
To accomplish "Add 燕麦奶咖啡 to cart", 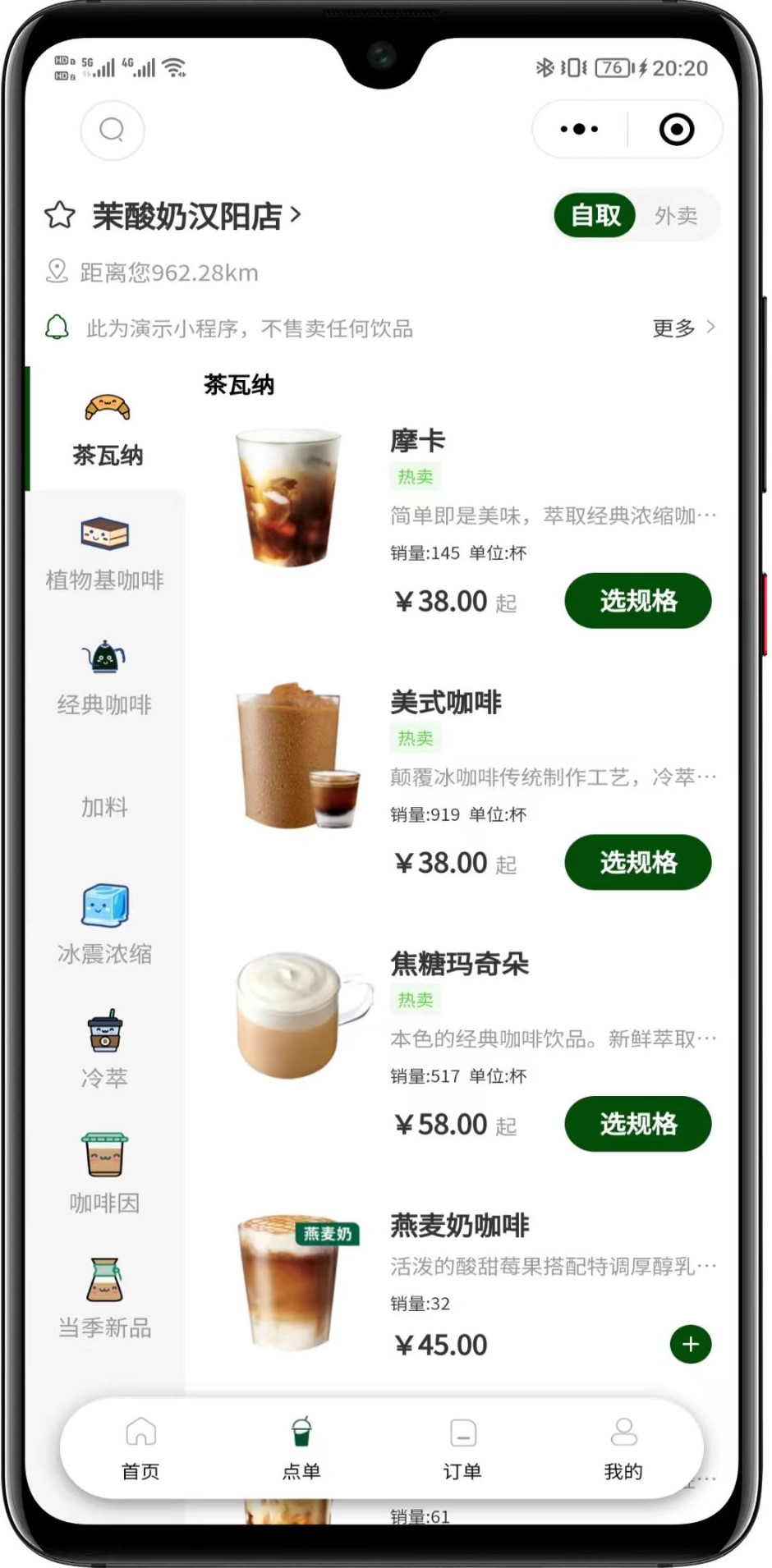I will tap(690, 1344).
